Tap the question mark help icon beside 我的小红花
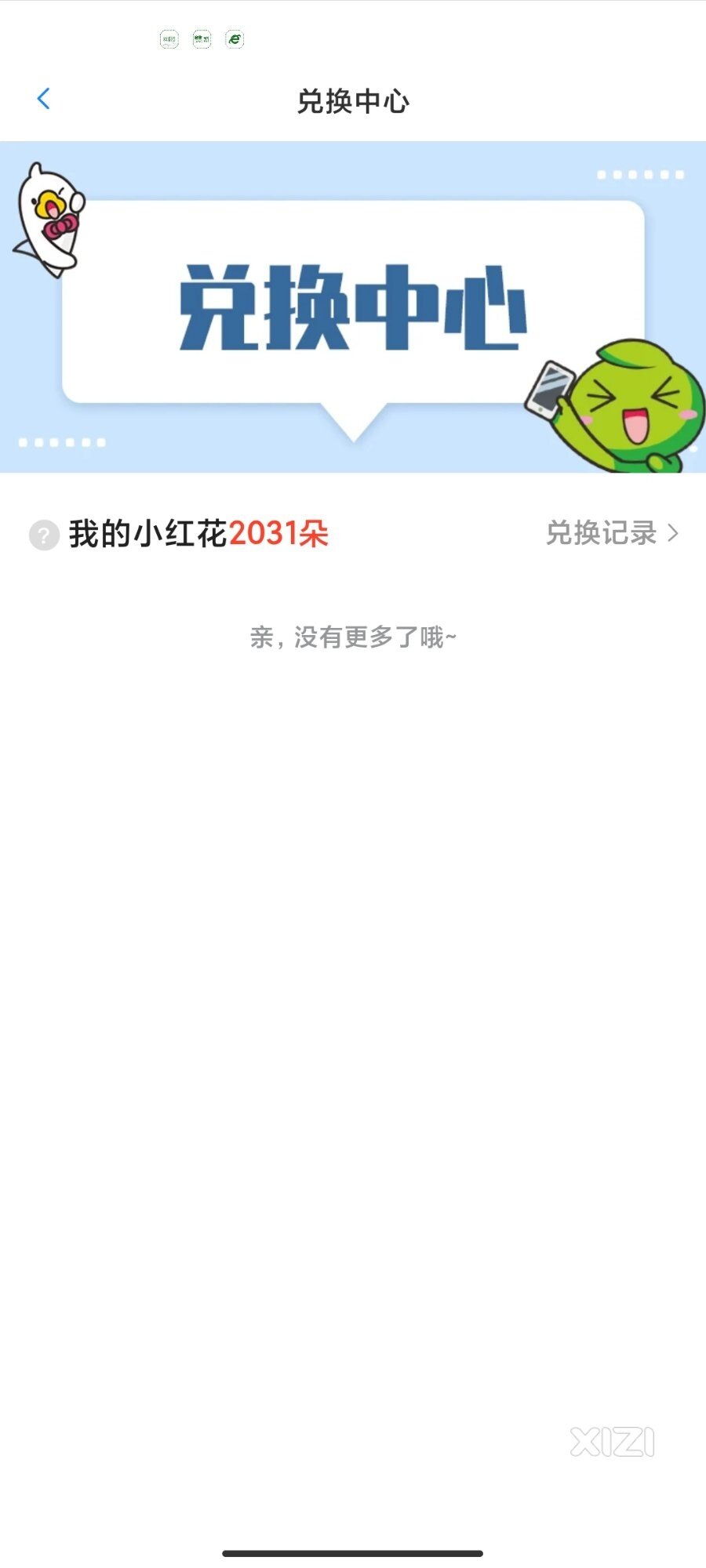This screenshot has height=1568, width=706. pyautogui.click(x=44, y=535)
